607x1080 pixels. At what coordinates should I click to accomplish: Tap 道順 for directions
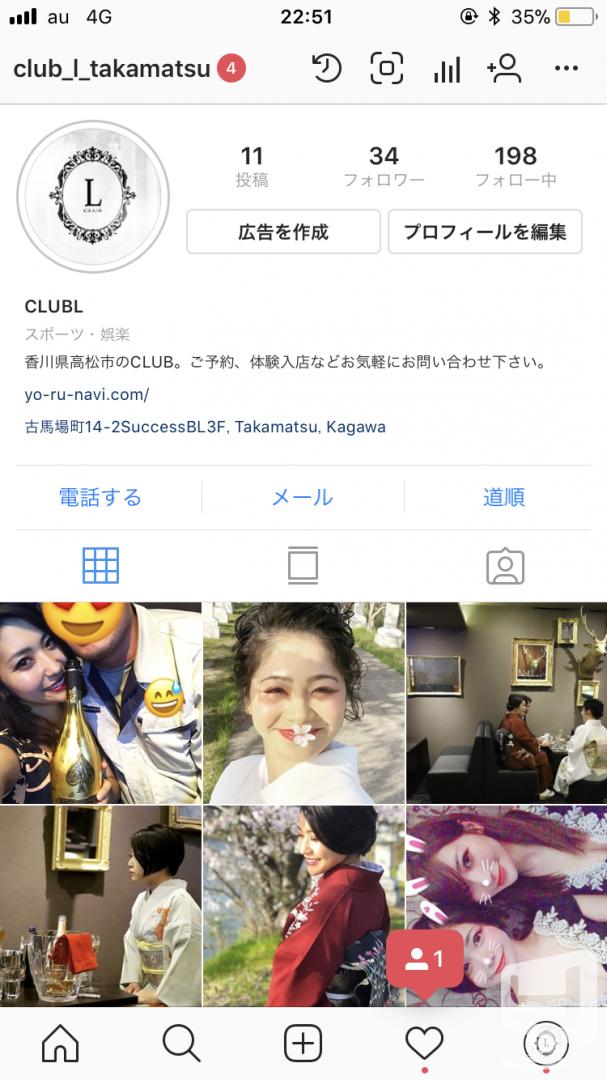click(x=504, y=497)
